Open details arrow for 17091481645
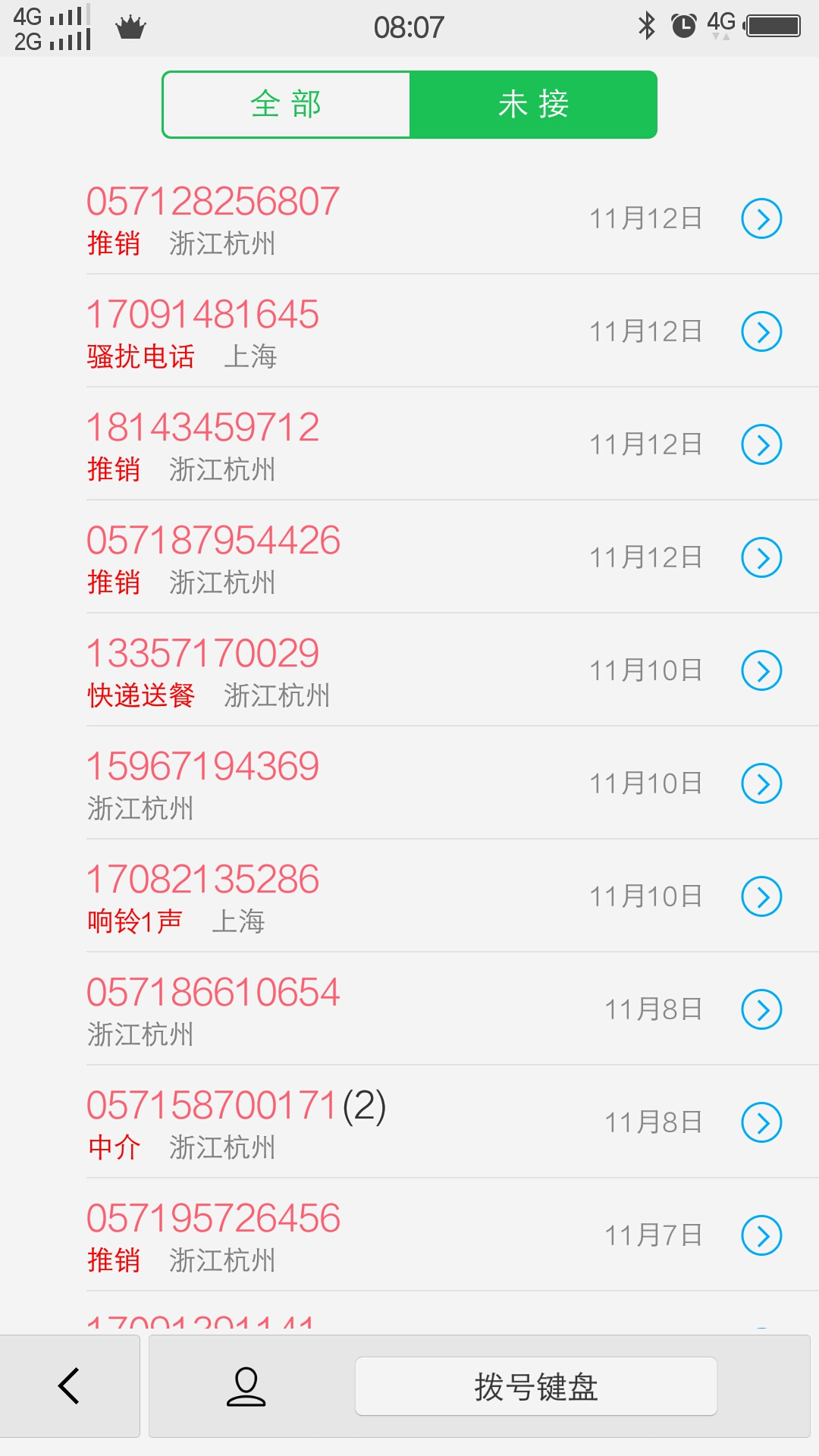This screenshot has height=1456, width=819. 761,331
